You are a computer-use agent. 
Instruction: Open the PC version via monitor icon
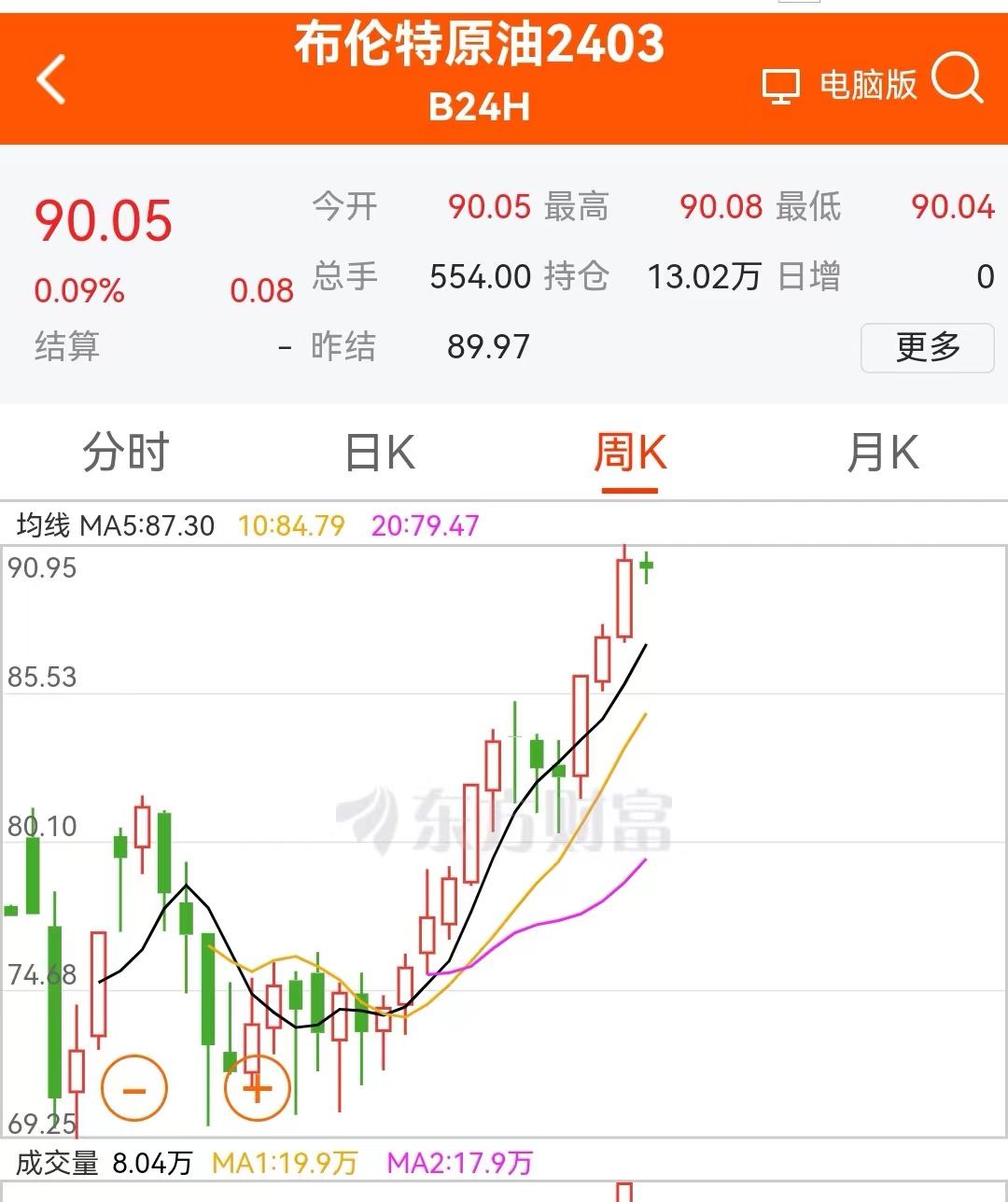coord(781,84)
